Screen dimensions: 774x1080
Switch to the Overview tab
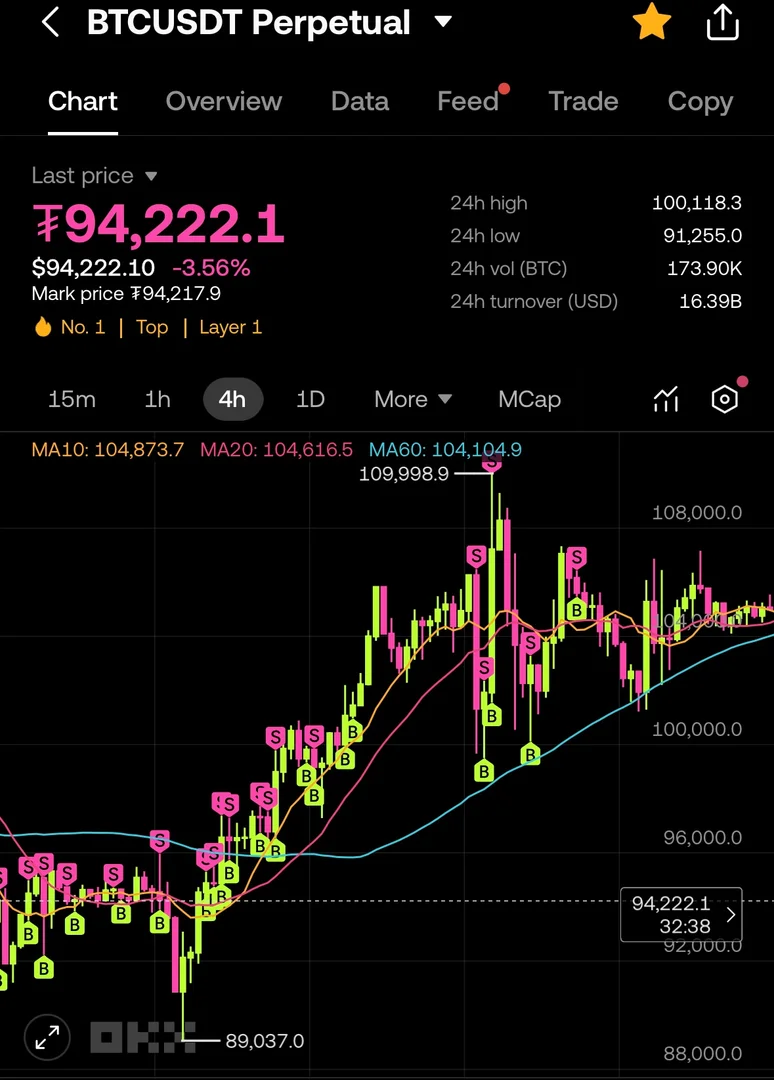click(x=223, y=101)
